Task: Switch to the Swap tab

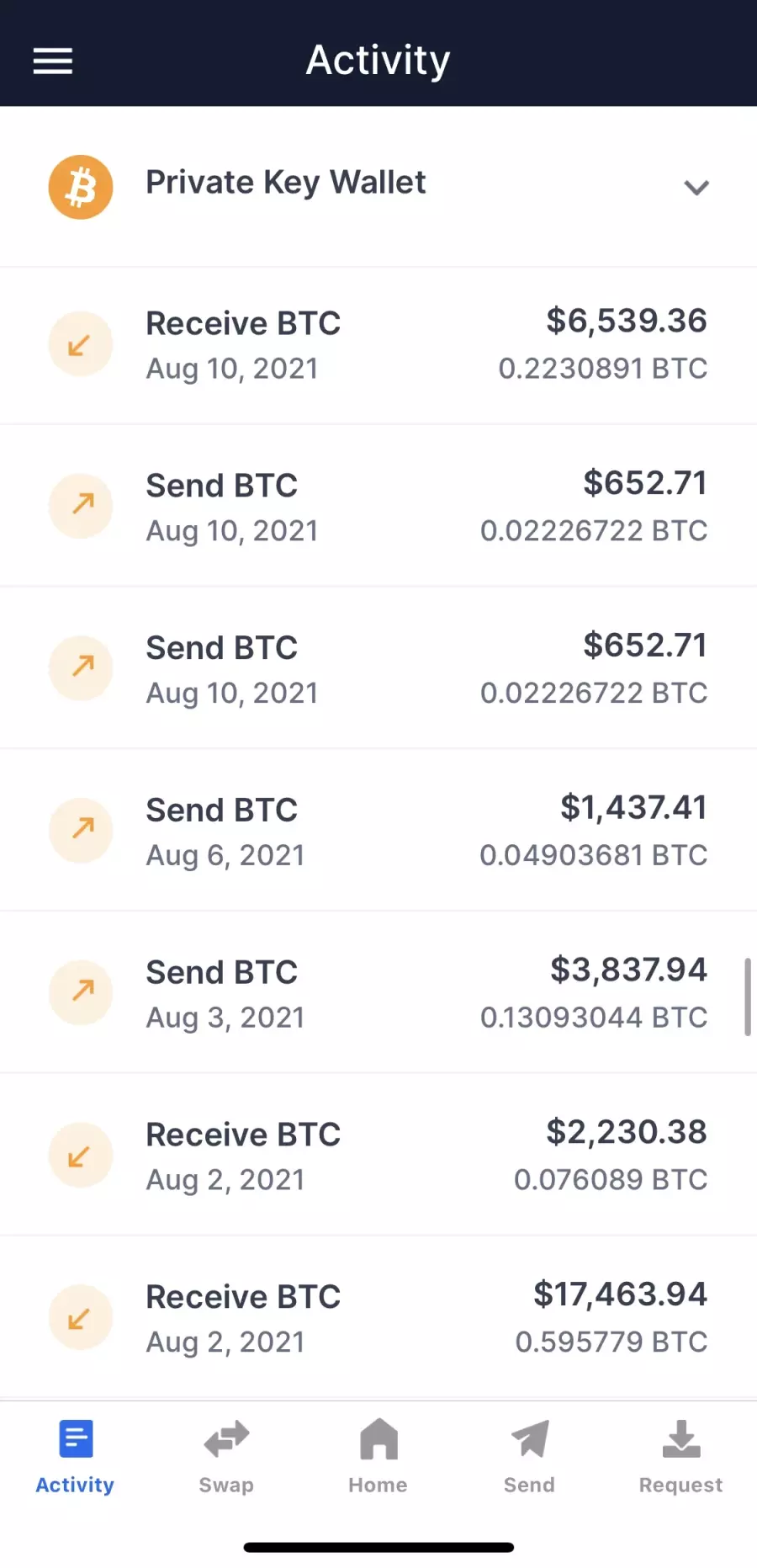Action: [226, 1457]
